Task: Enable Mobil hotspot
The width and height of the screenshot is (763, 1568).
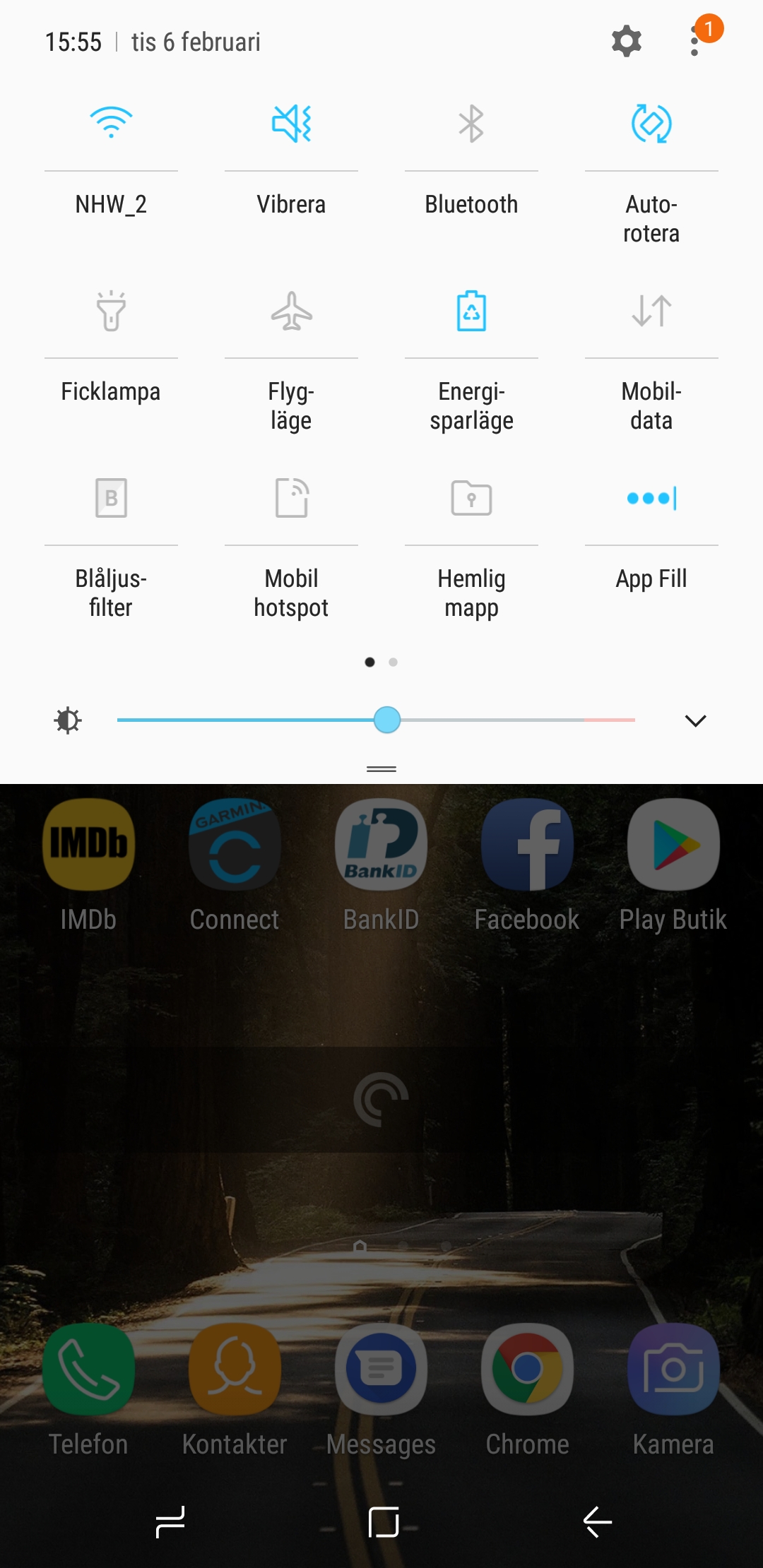Action: pos(291,498)
